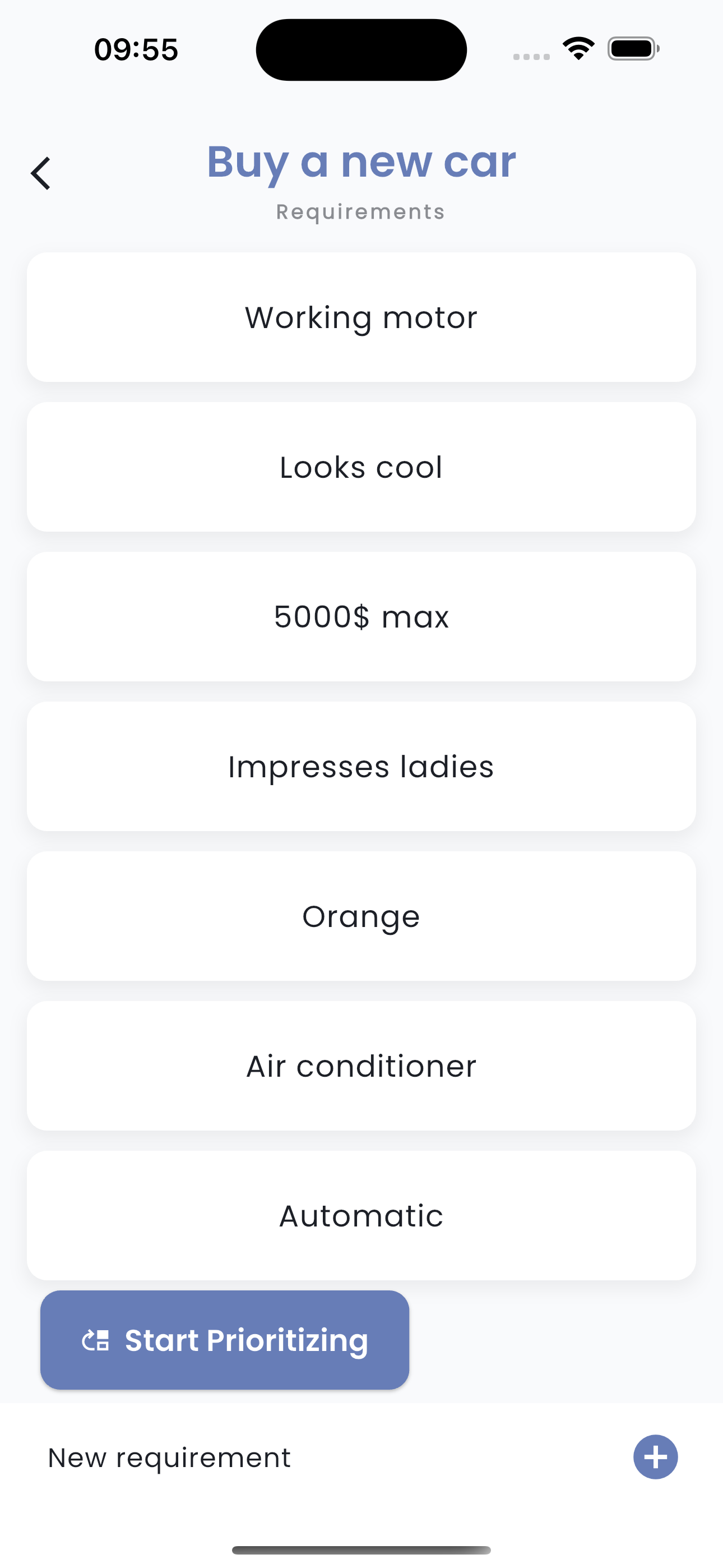The image size is (723, 1568).
Task: Select the Working motor requirement card
Action: click(x=361, y=317)
